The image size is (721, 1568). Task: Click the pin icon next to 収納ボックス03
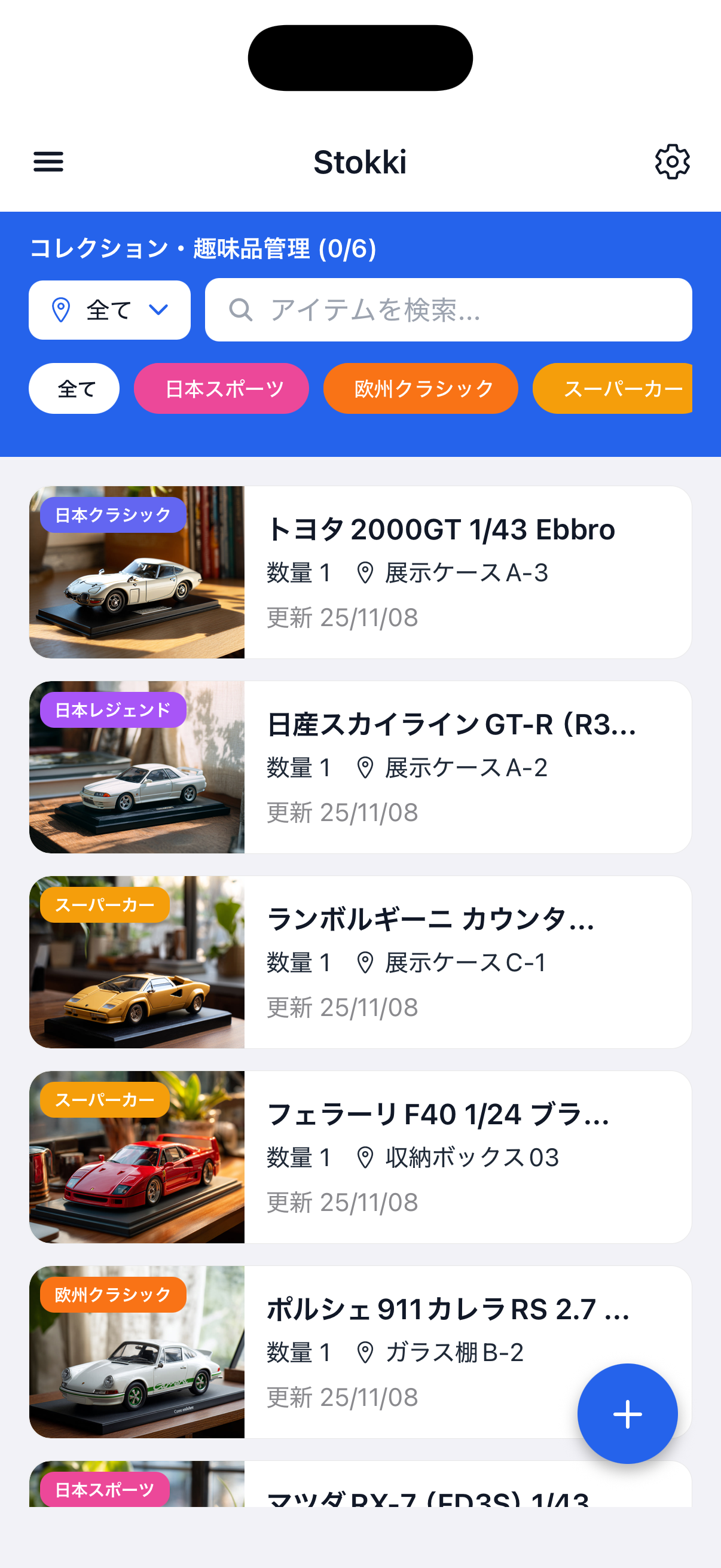365,1158
